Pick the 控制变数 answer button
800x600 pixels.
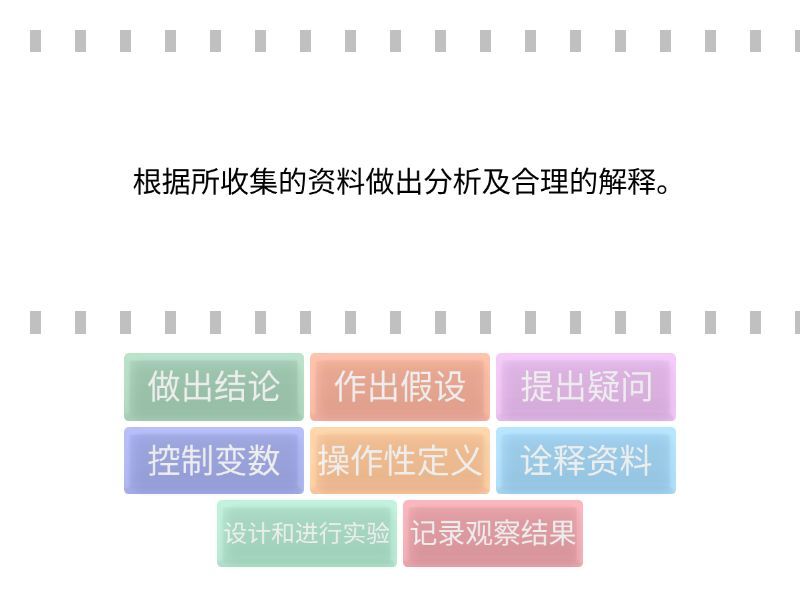coord(214,461)
